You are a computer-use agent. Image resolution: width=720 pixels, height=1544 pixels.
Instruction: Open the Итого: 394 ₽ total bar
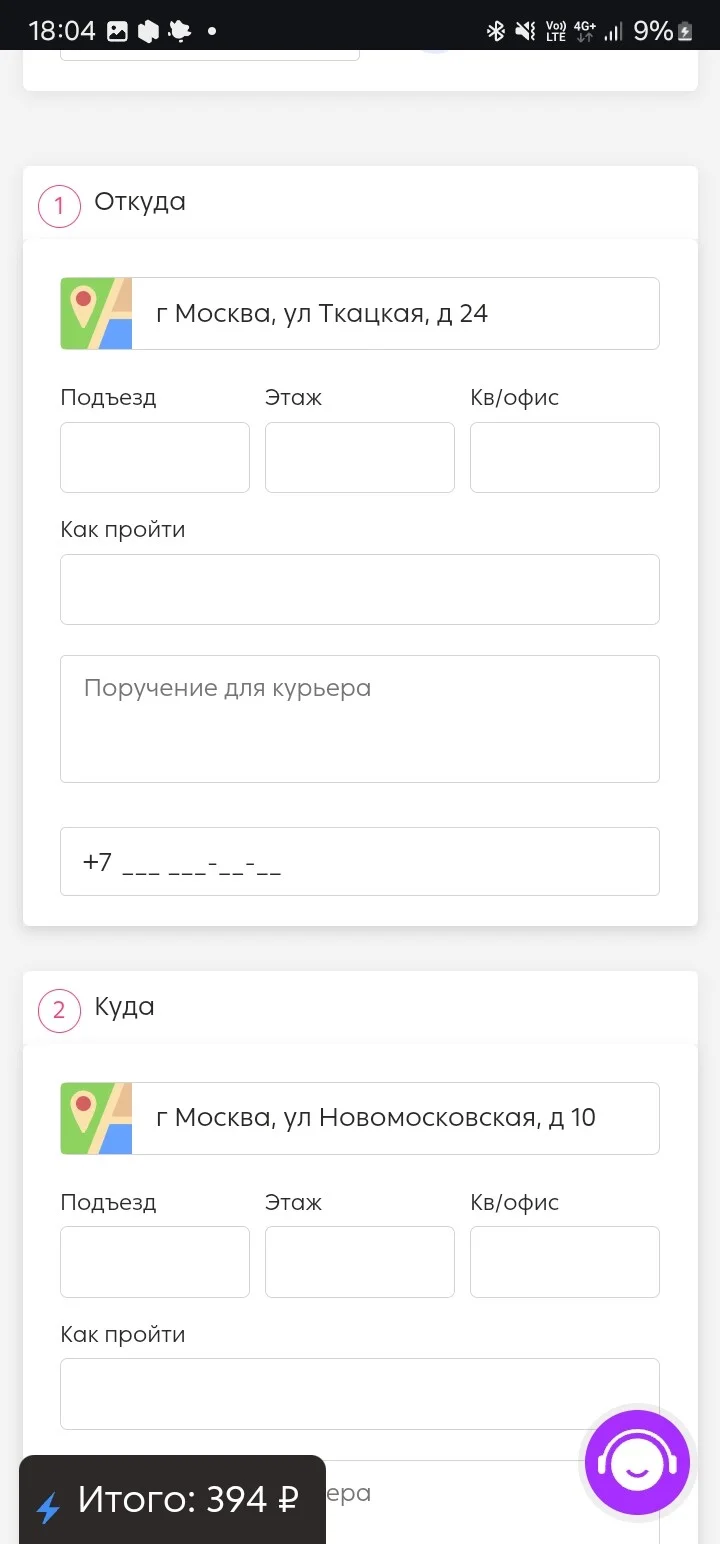click(172, 1500)
